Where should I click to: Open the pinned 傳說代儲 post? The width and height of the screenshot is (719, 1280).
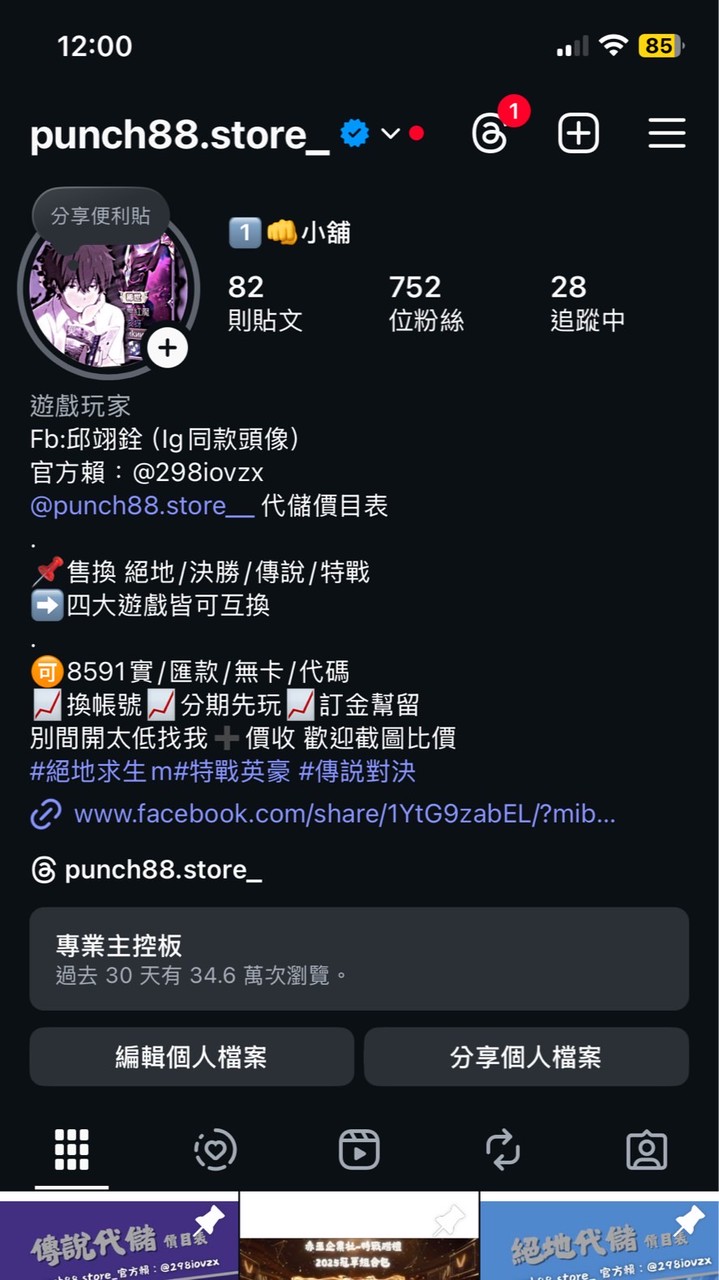118,1240
